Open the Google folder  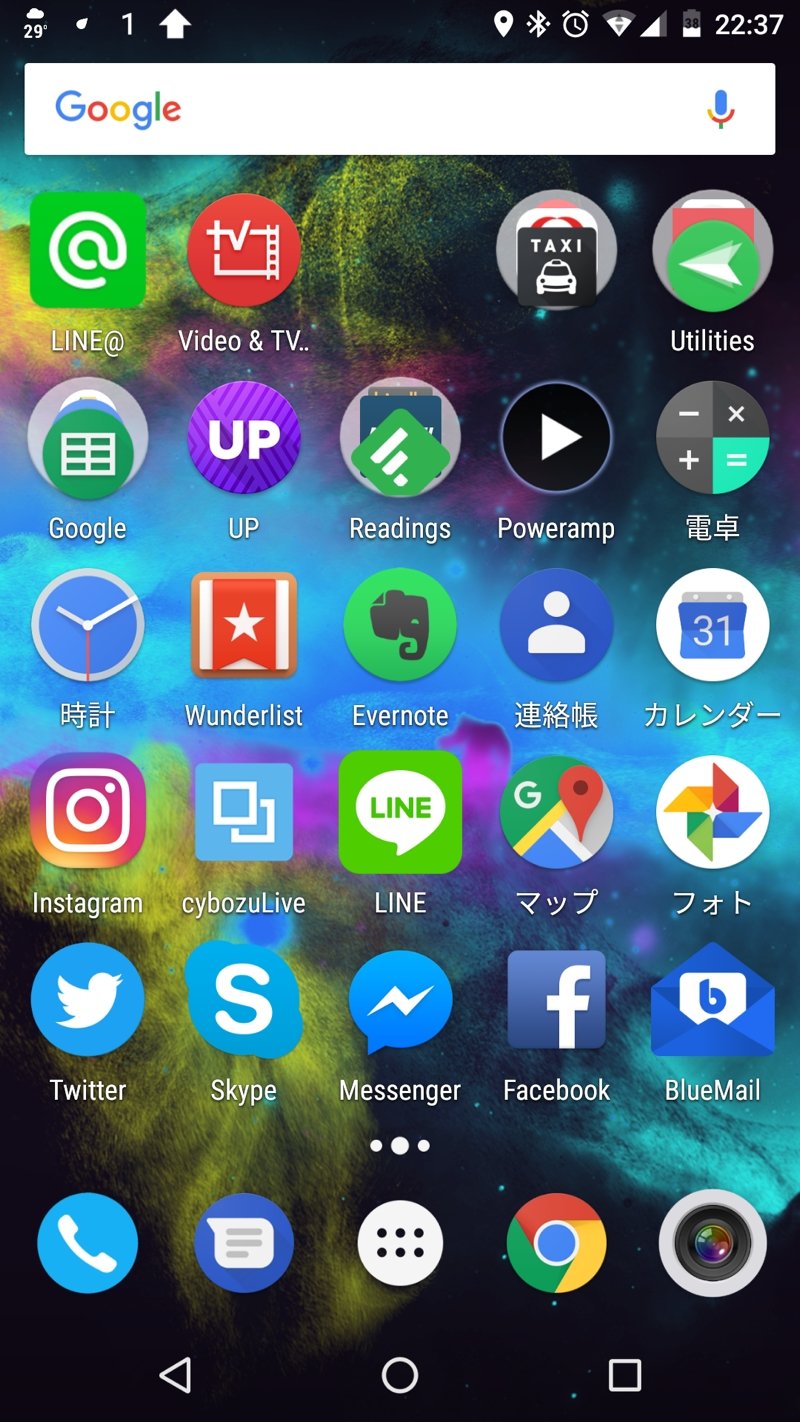[x=87, y=437]
